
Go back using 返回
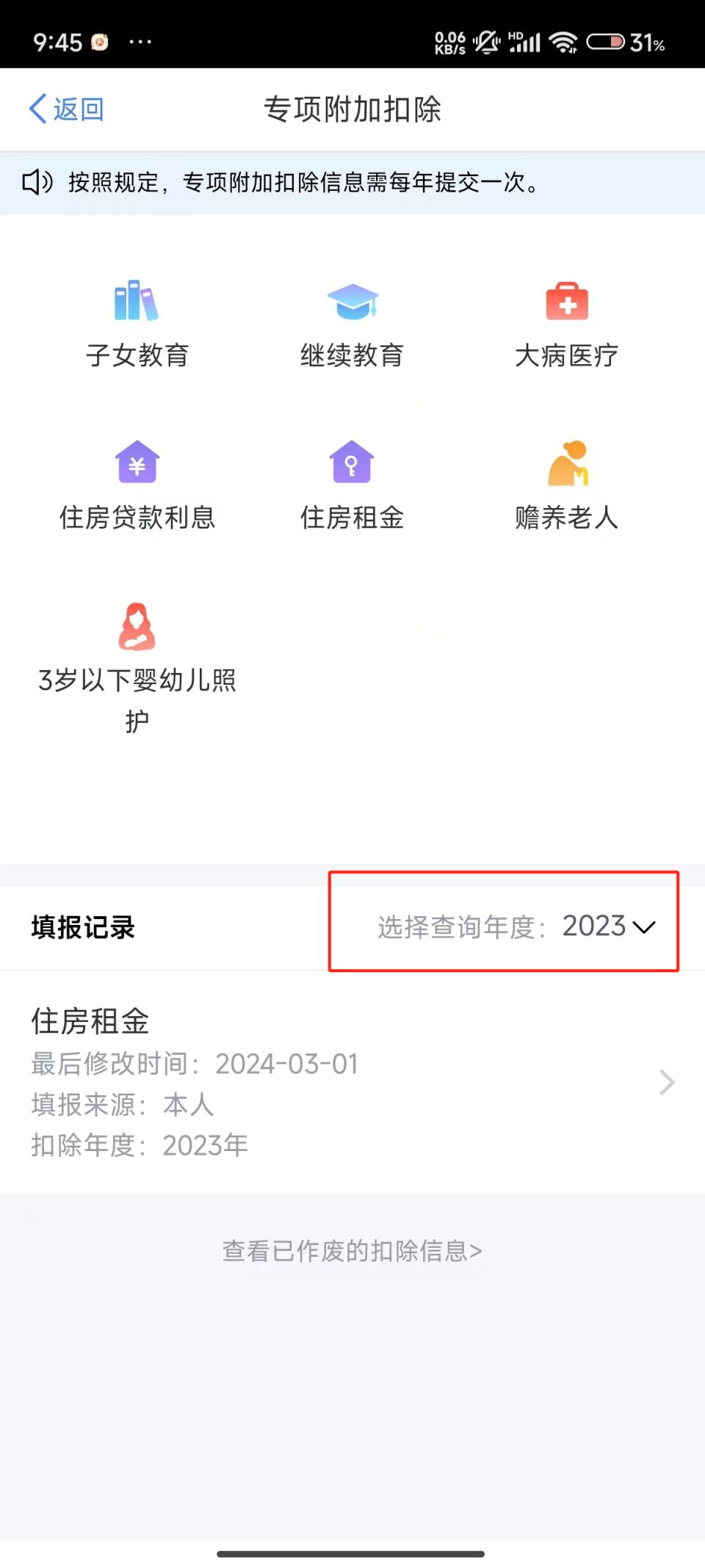[x=66, y=109]
